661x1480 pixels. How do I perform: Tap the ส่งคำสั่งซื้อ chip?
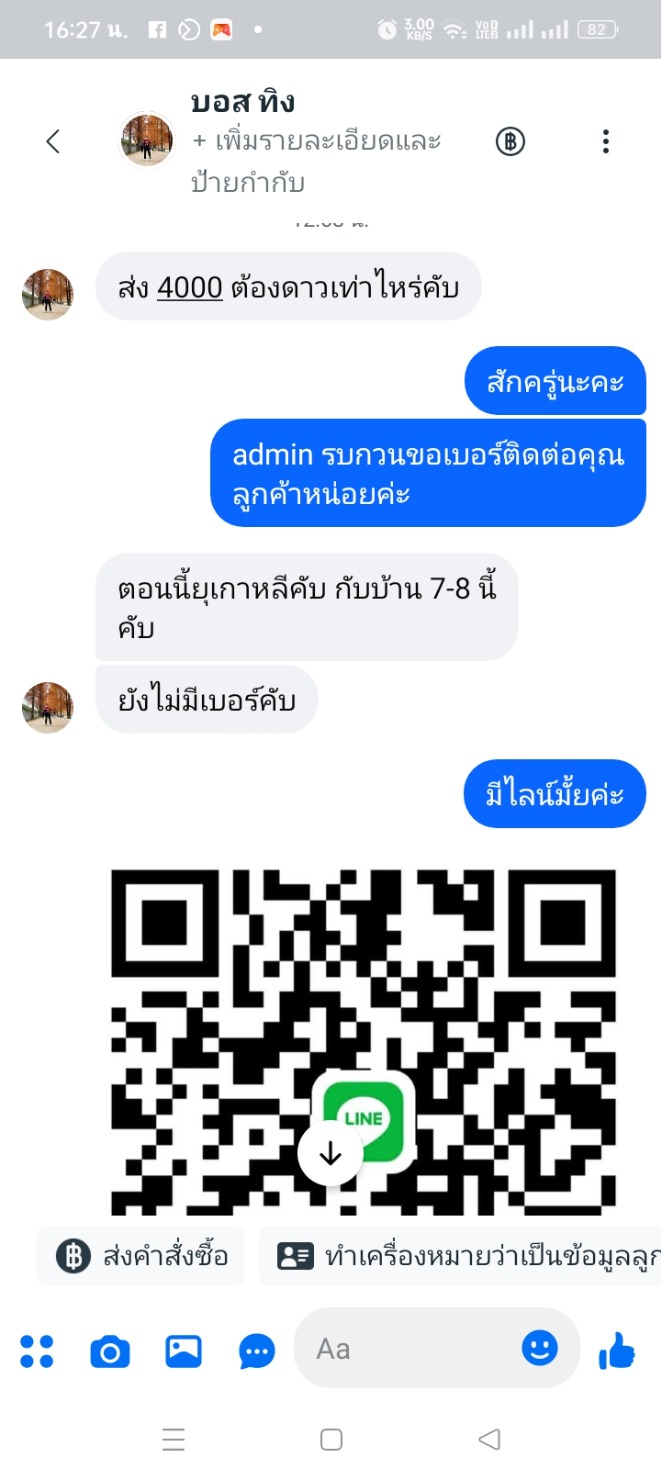141,1256
